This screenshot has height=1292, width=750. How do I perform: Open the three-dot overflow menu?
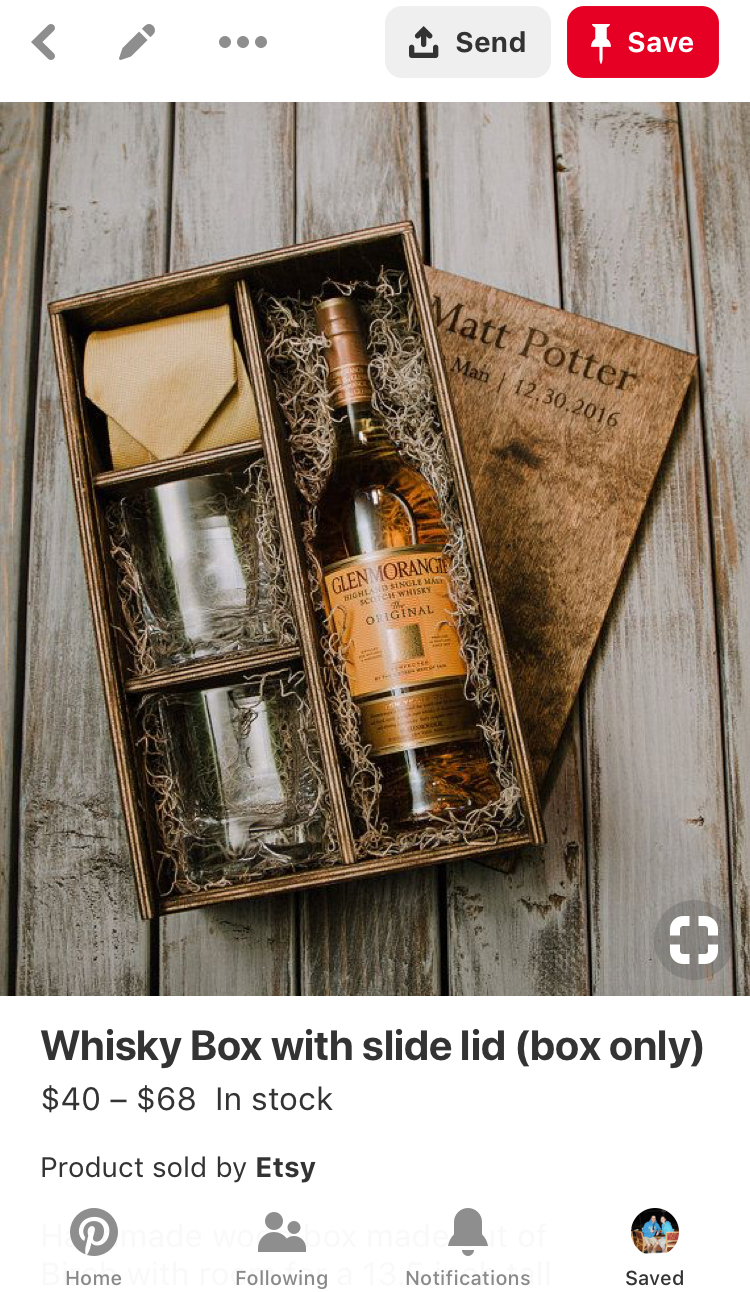[242, 42]
